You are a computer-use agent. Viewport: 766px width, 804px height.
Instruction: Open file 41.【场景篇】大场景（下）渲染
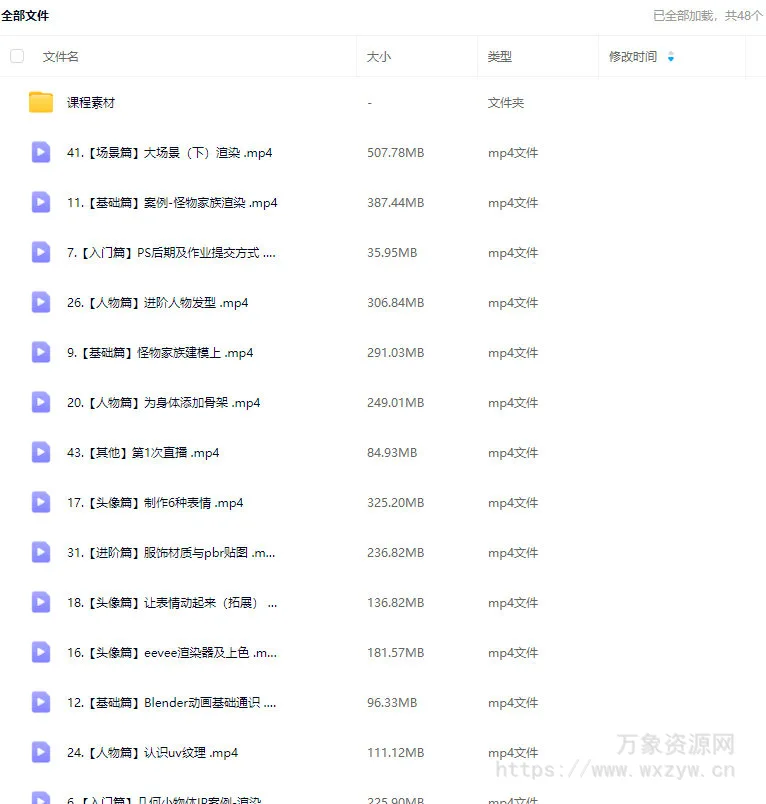coord(169,153)
